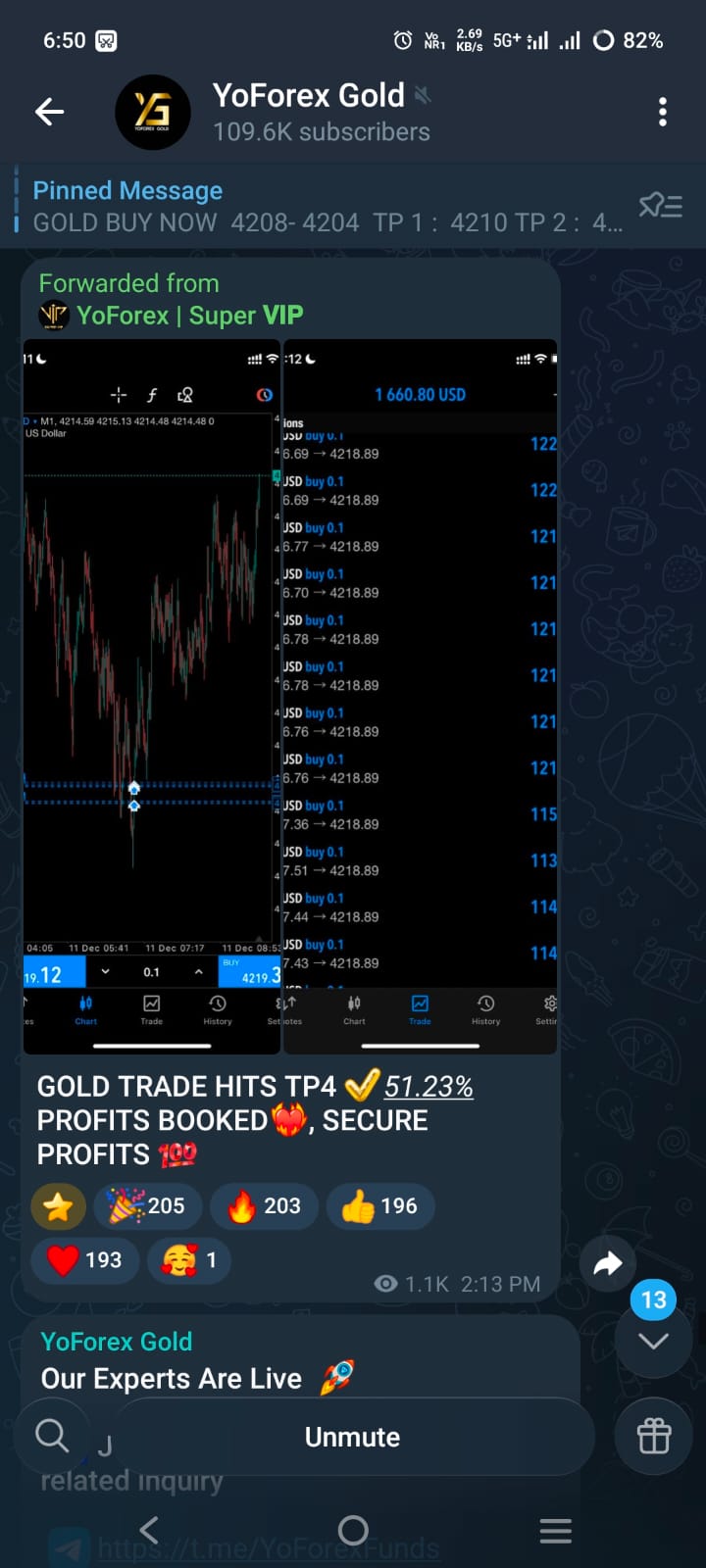This screenshot has height=1568, width=706.
Task: Open the right trade list screenshot
Action: (420, 696)
